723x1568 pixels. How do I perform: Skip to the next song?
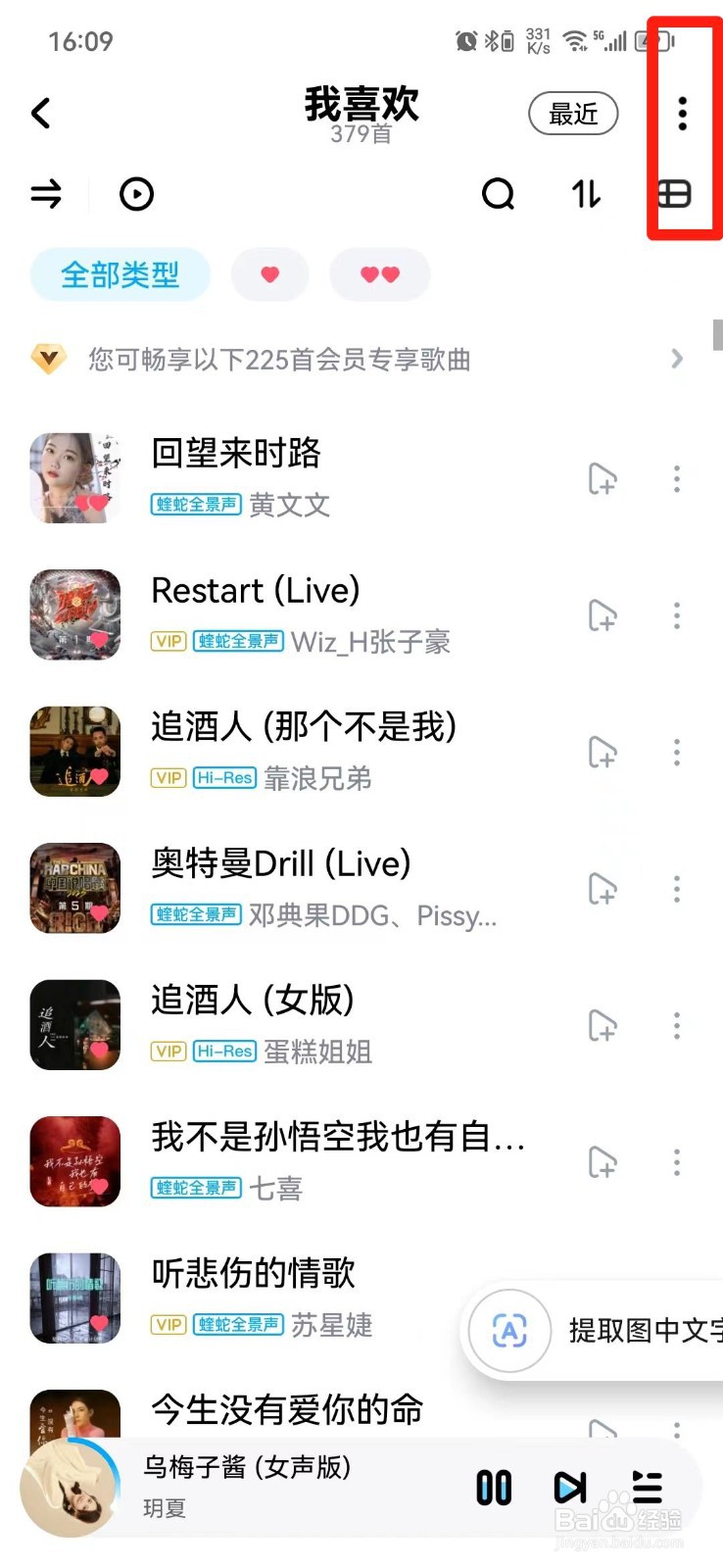pos(569,1487)
